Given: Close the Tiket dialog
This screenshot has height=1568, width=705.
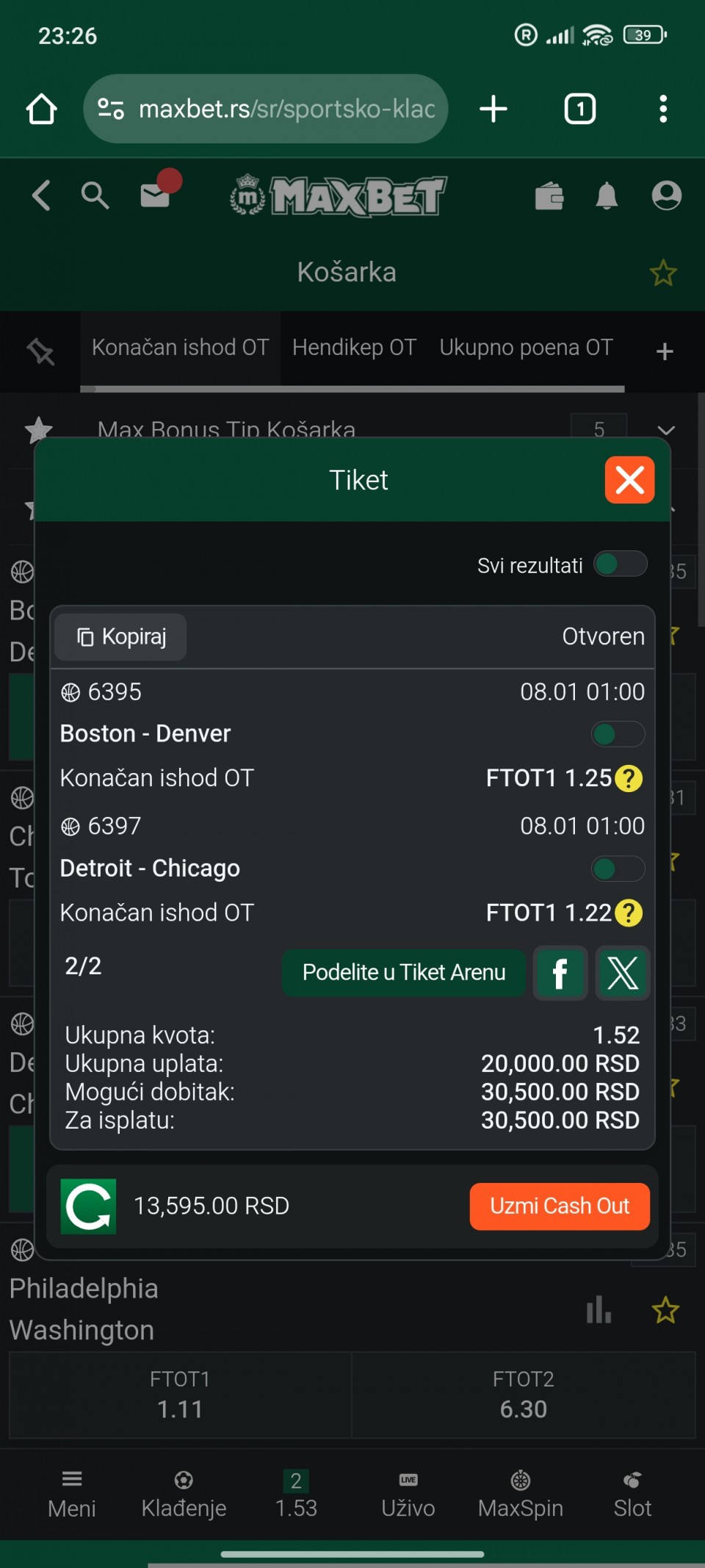Looking at the screenshot, I should 629,481.
